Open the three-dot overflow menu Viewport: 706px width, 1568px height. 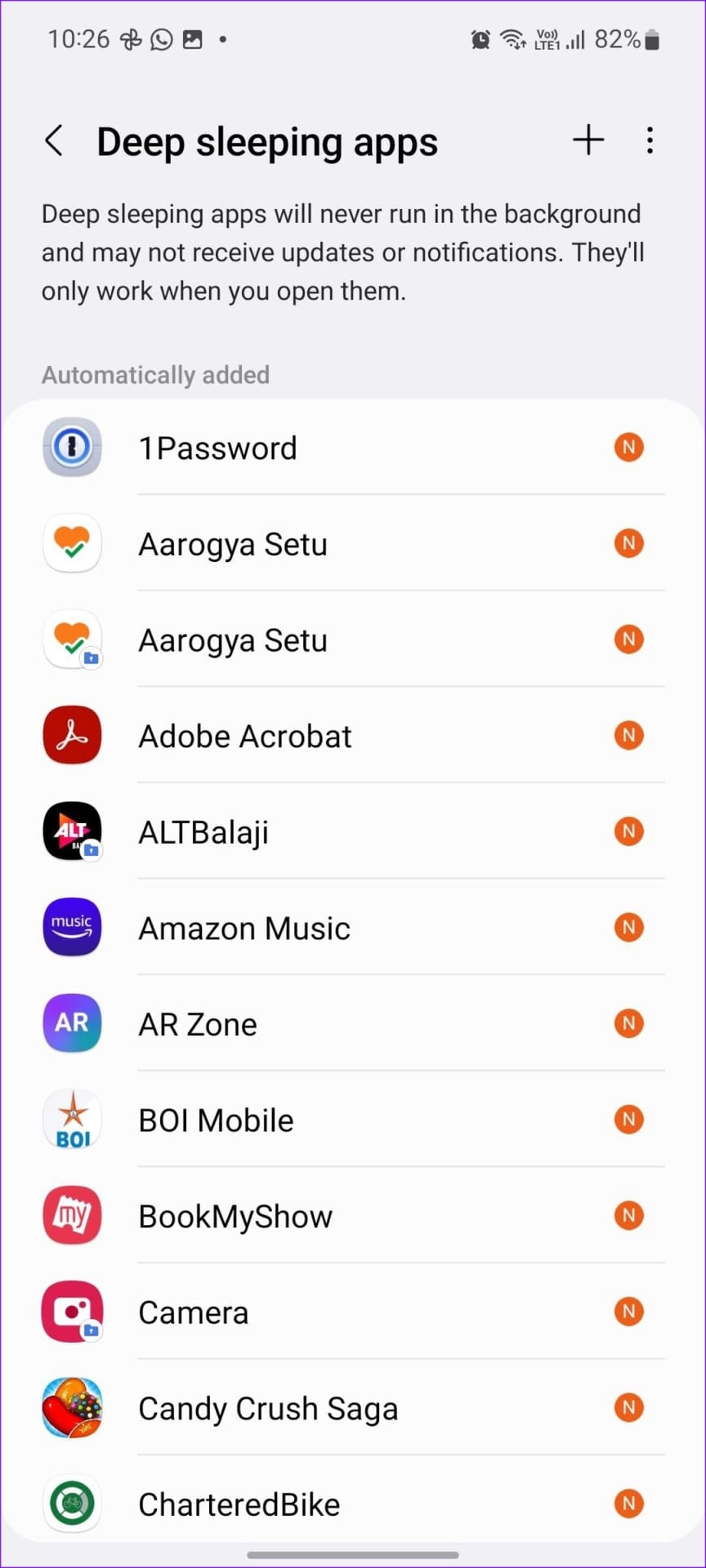tap(650, 140)
